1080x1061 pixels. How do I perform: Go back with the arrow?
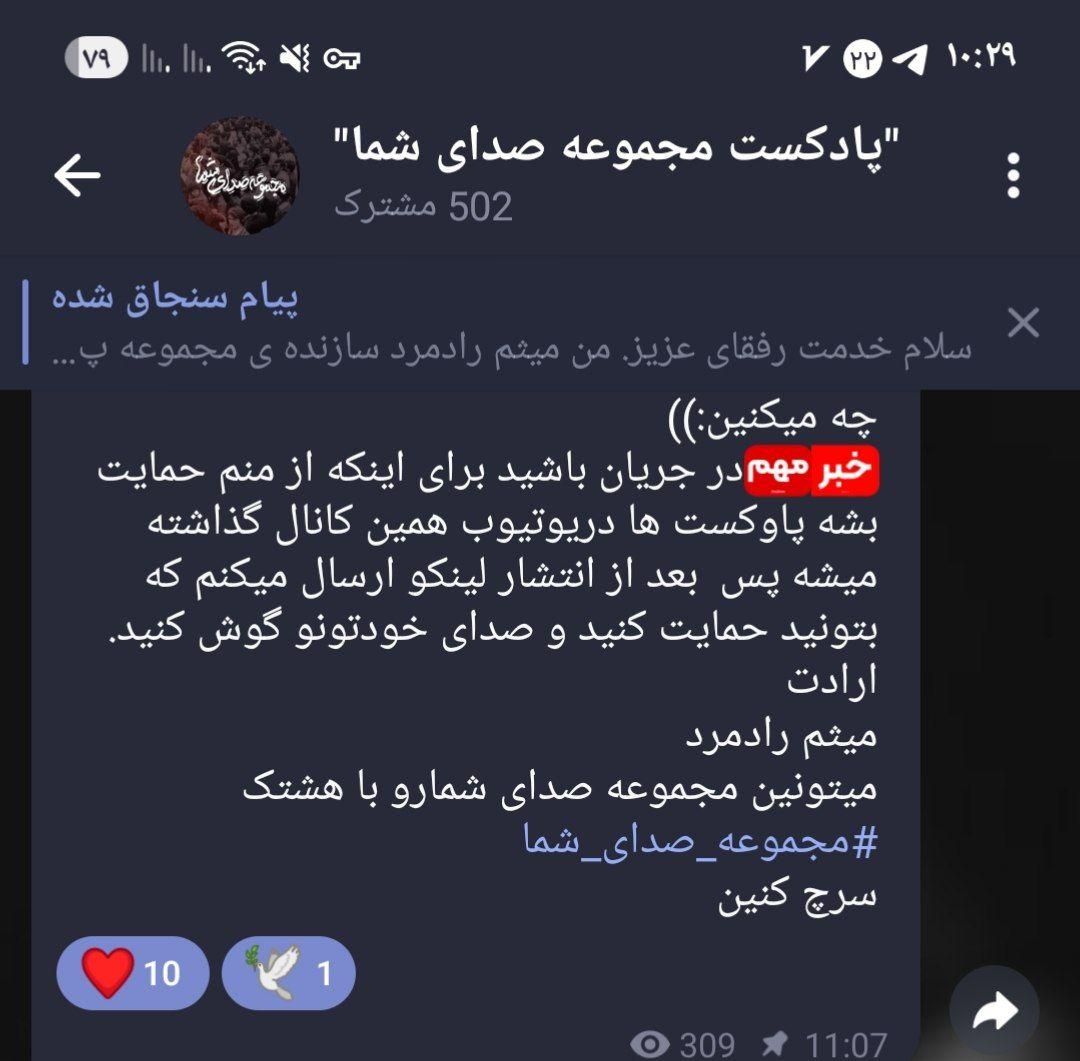tap(77, 176)
